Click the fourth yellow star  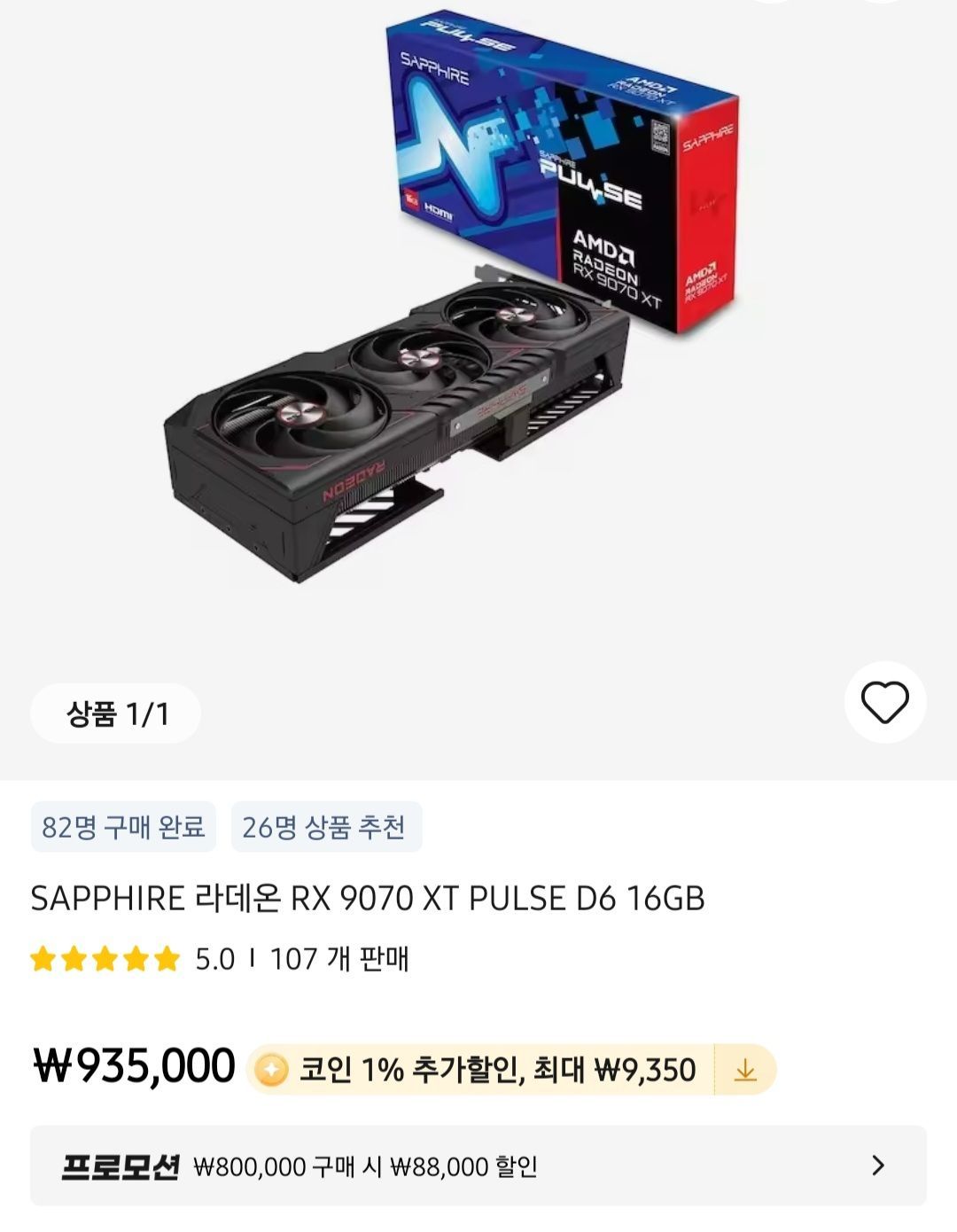134,957
